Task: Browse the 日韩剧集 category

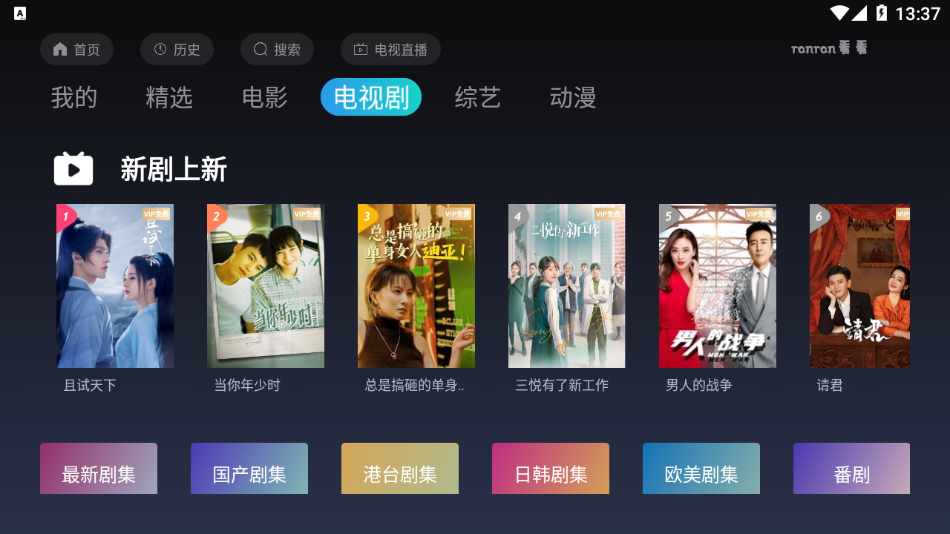Action: pyautogui.click(x=550, y=469)
